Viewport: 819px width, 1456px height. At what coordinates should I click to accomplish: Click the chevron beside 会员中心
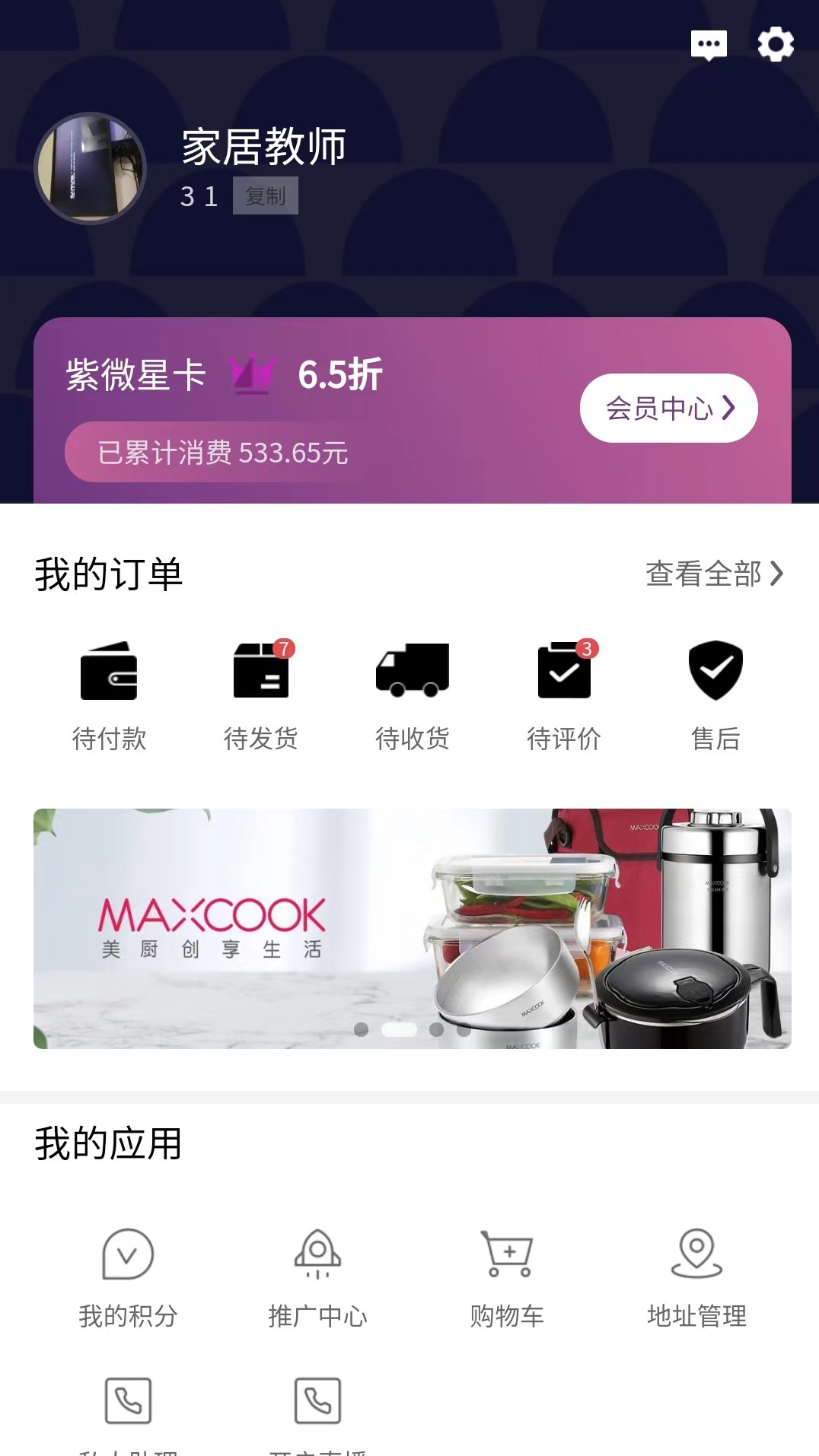[729, 409]
